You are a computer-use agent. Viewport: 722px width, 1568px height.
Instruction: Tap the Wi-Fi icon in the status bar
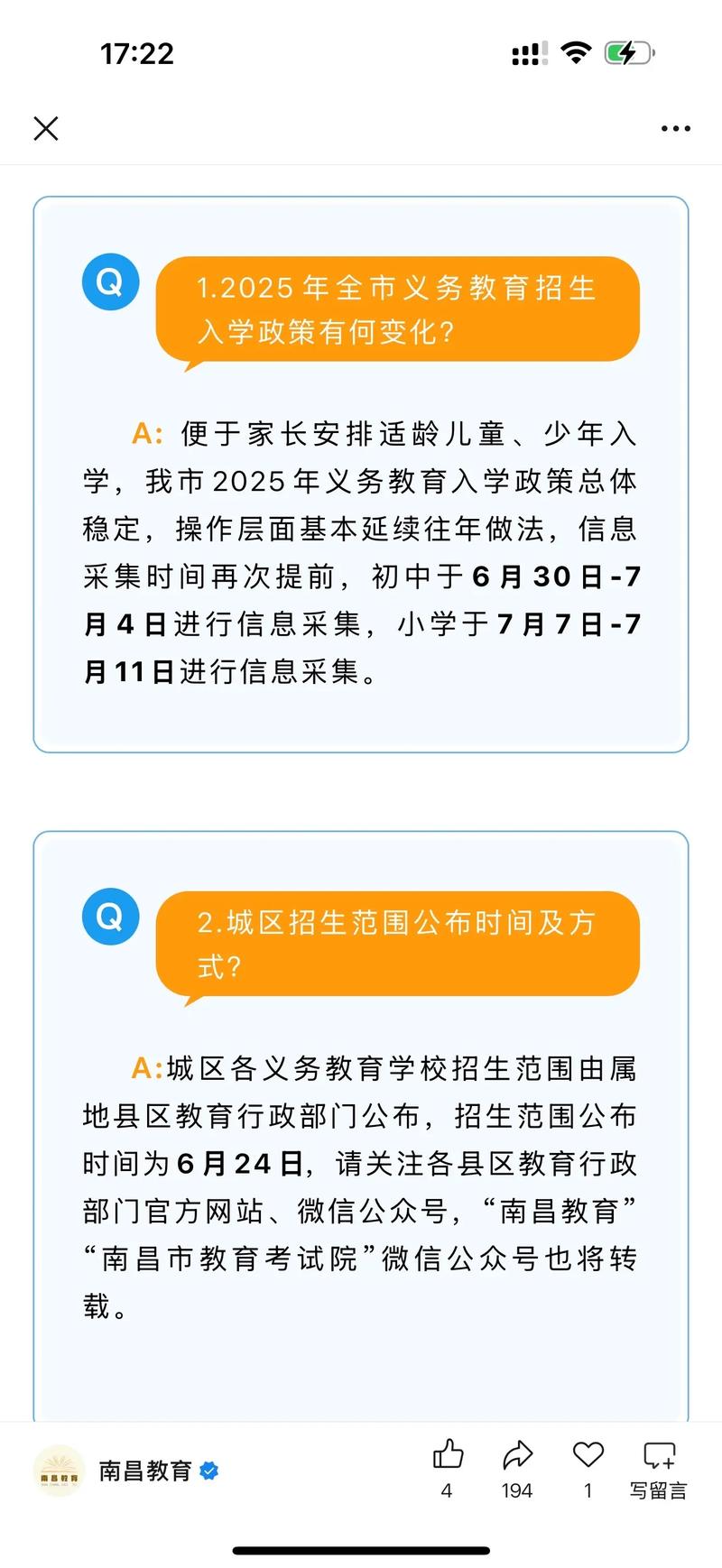pyautogui.click(x=576, y=51)
